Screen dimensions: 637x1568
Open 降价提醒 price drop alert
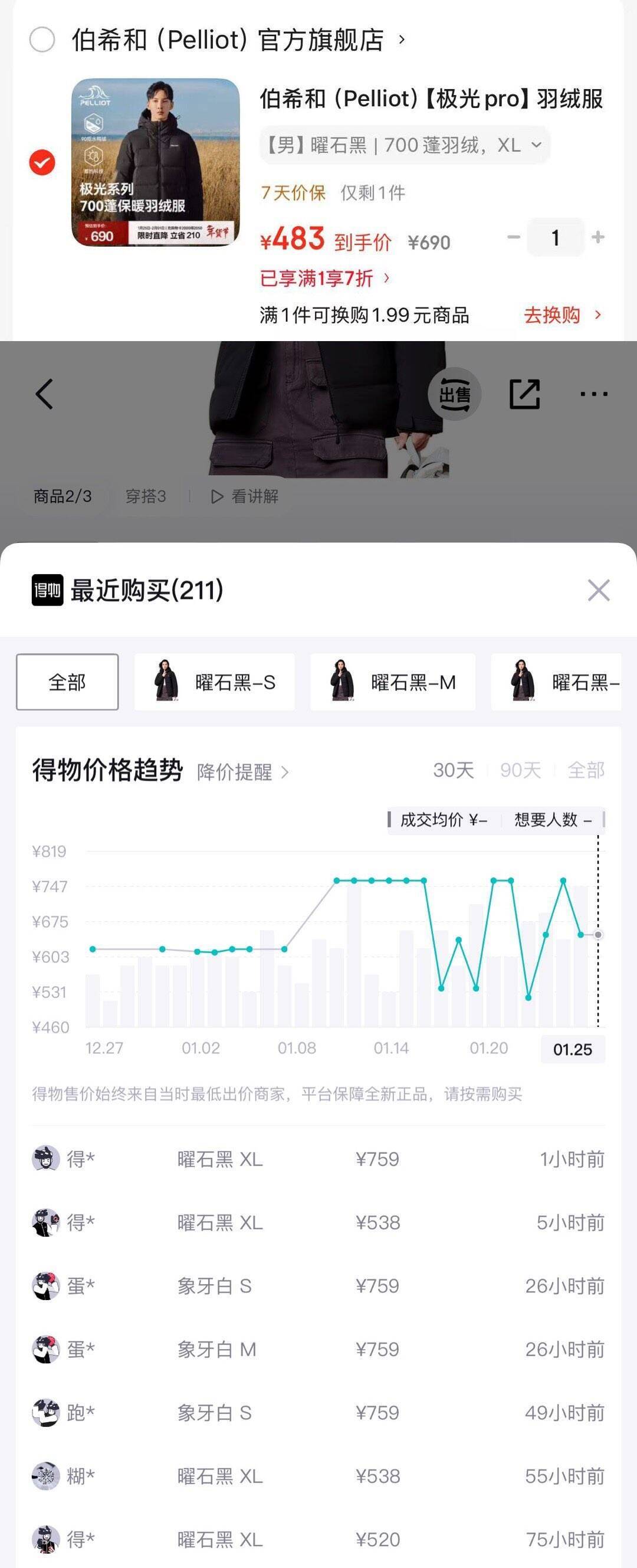click(242, 772)
